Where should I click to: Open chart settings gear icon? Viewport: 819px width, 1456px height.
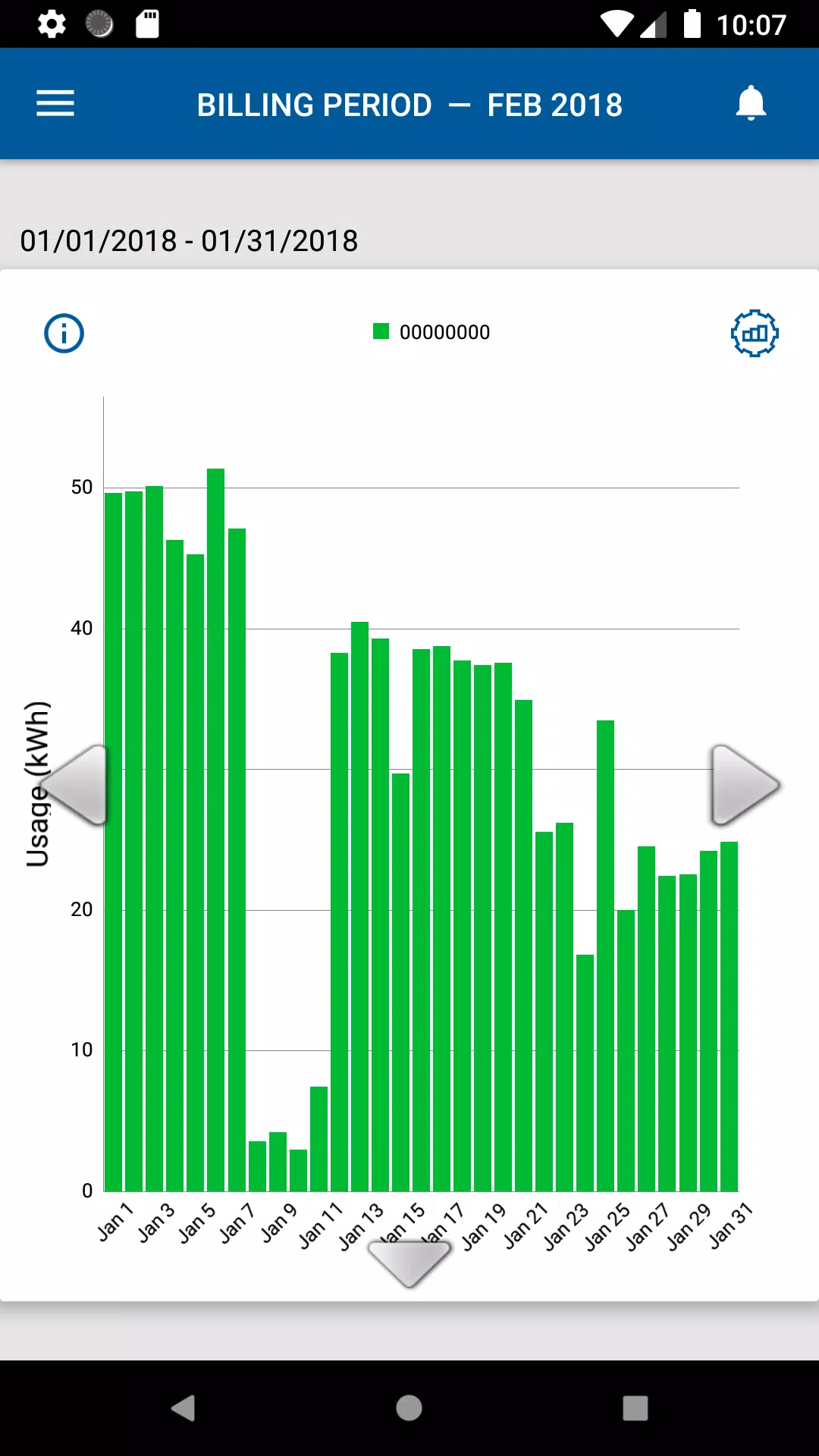tap(755, 333)
